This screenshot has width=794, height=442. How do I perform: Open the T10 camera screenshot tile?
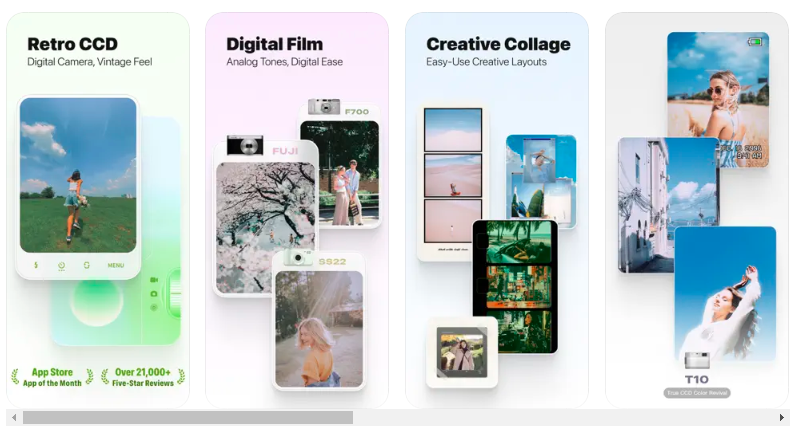click(697, 210)
